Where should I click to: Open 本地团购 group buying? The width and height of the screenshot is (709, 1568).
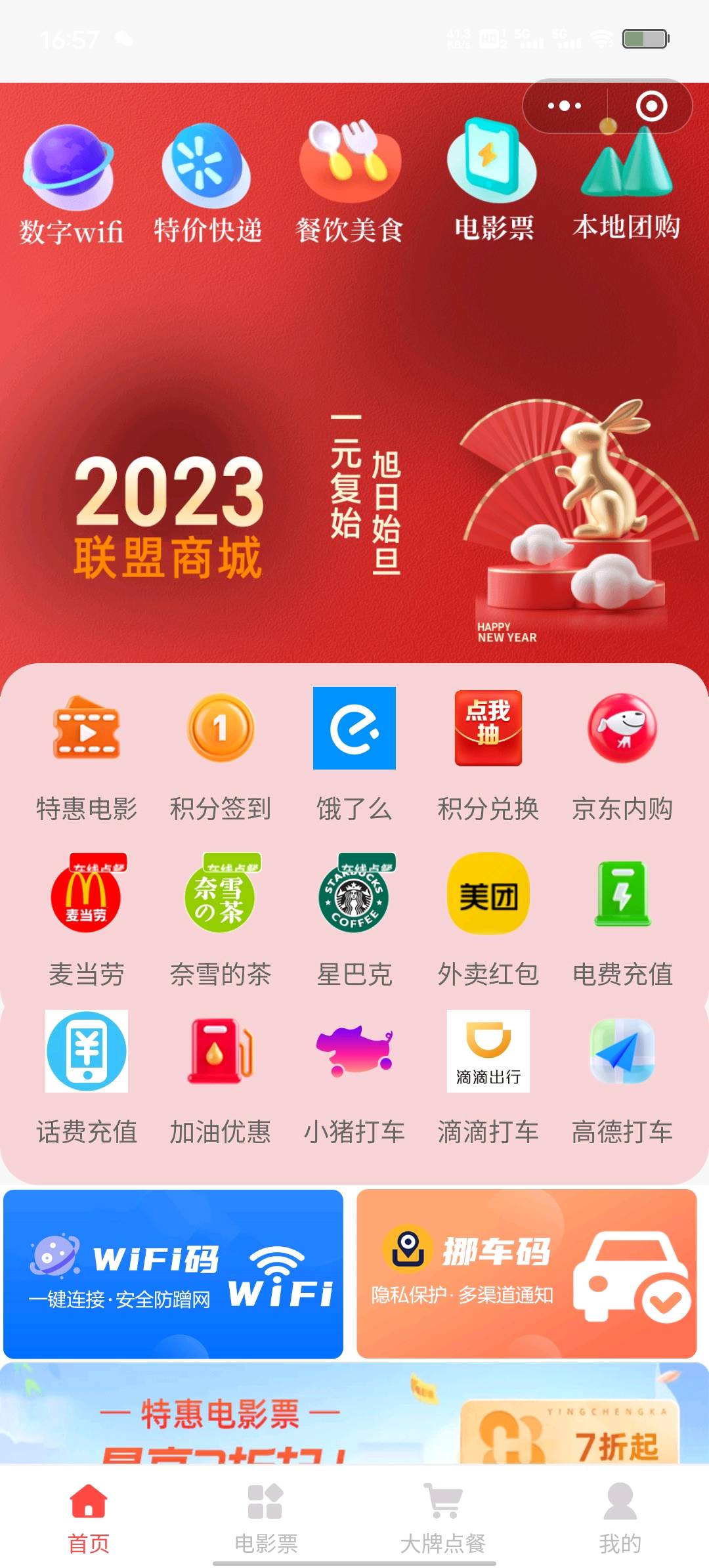click(626, 185)
